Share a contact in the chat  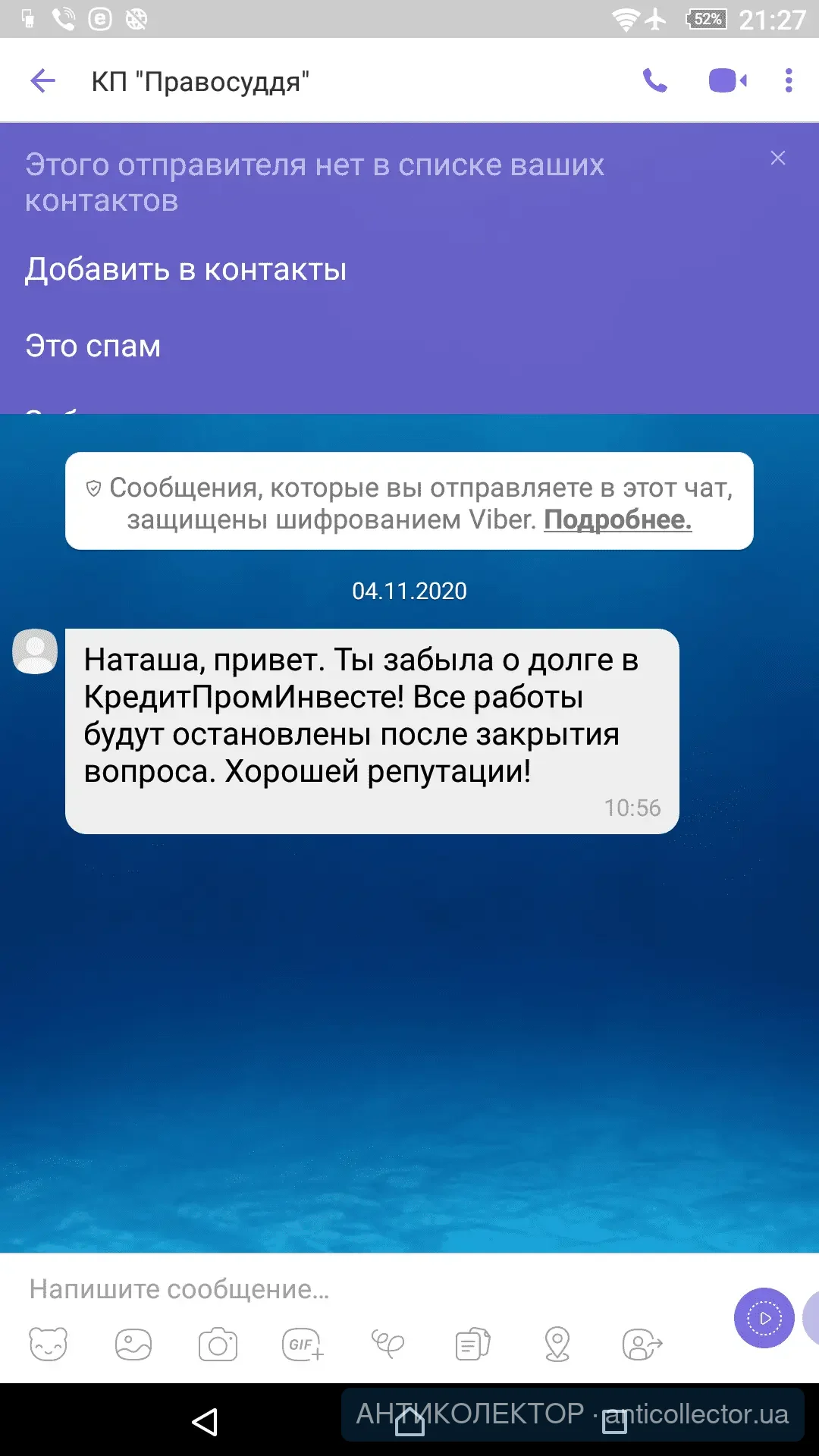(x=642, y=1345)
